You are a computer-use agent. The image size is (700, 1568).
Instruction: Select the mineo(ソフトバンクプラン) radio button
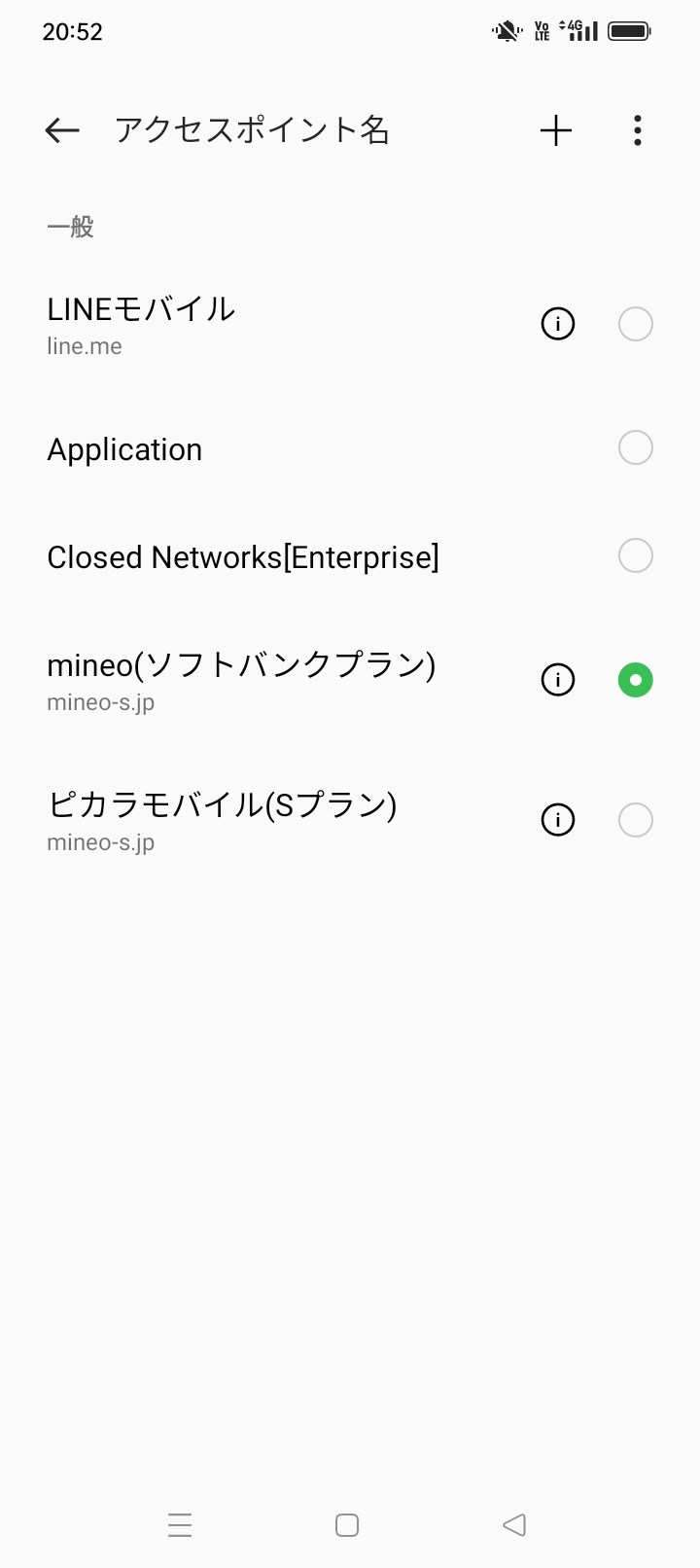coord(636,680)
